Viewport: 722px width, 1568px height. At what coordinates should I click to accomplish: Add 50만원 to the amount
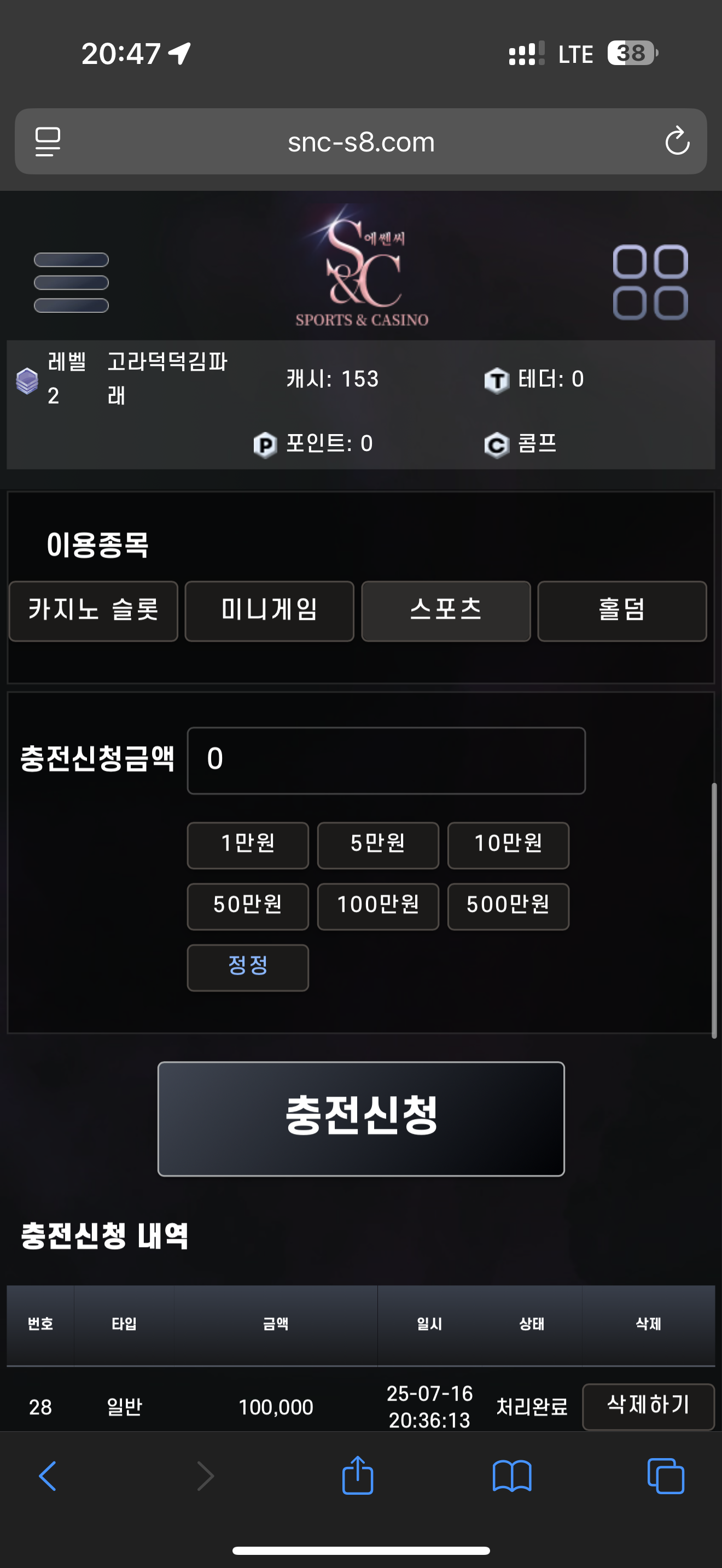(248, 906)
